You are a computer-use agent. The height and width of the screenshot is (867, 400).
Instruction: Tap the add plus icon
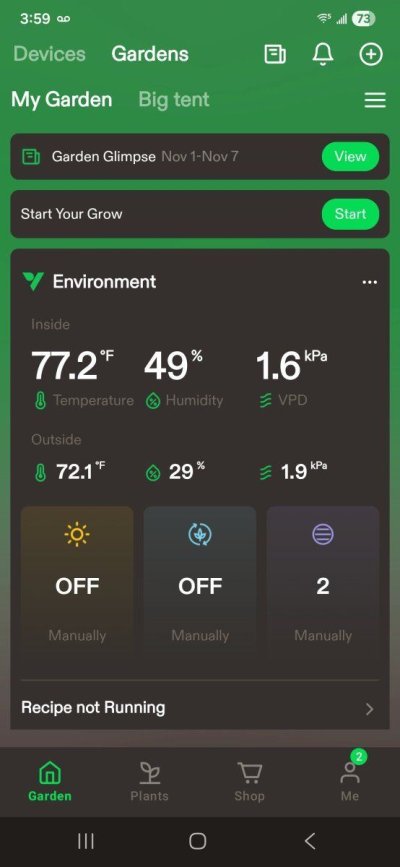tap(371, 54)
